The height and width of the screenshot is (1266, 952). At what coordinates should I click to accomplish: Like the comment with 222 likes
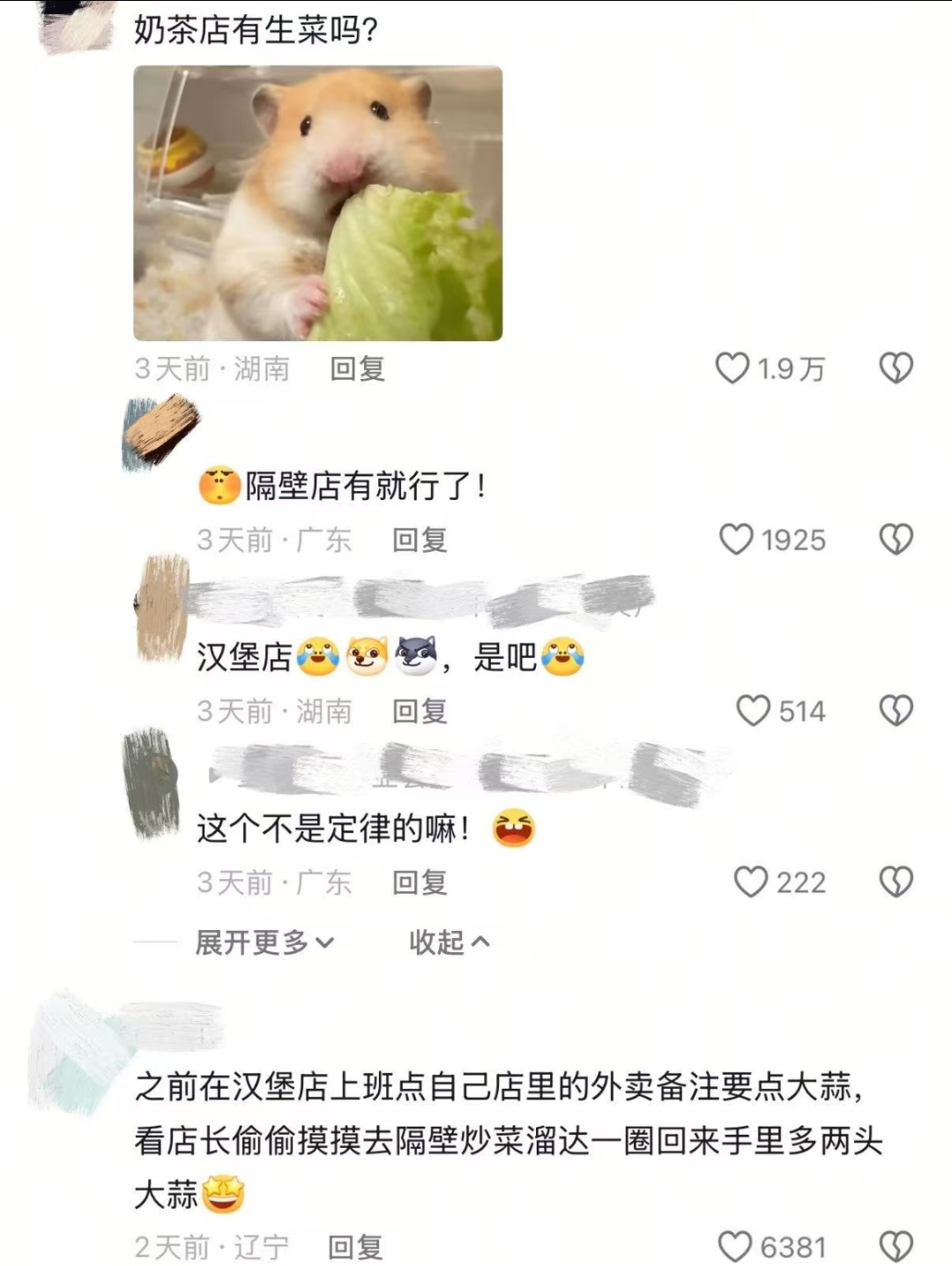[x=751, y=881]
